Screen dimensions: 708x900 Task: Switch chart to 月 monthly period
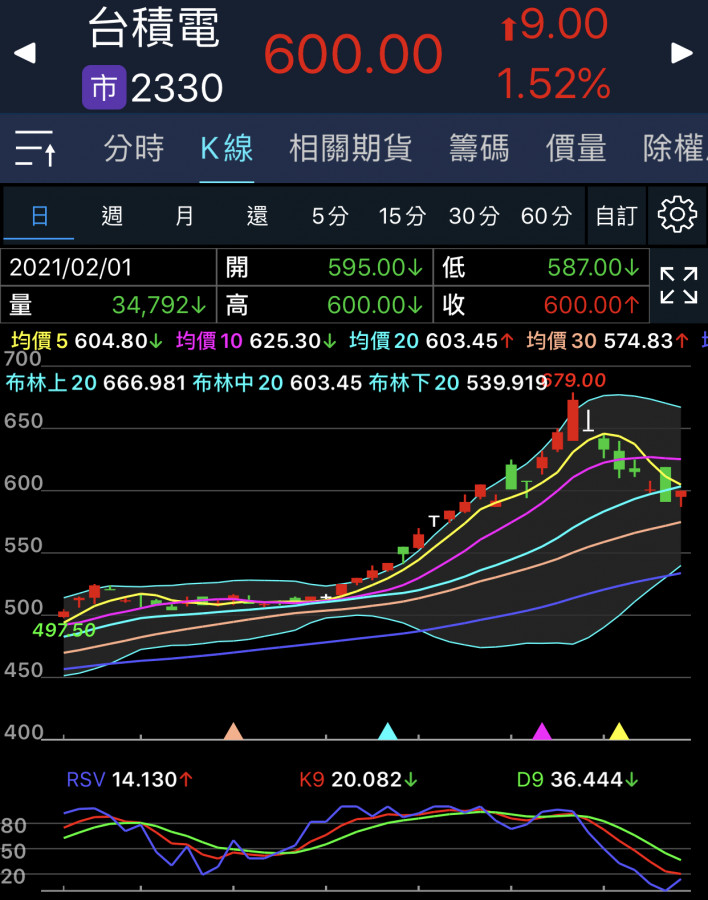coord(185,216)
